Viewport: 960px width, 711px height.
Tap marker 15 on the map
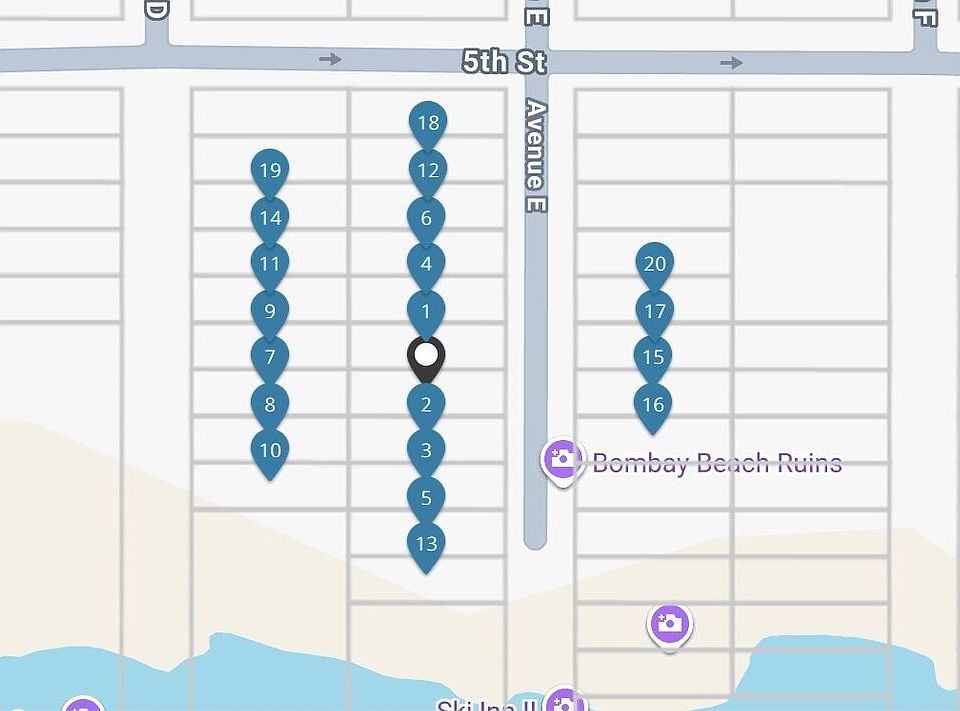[x=653, y=357]
